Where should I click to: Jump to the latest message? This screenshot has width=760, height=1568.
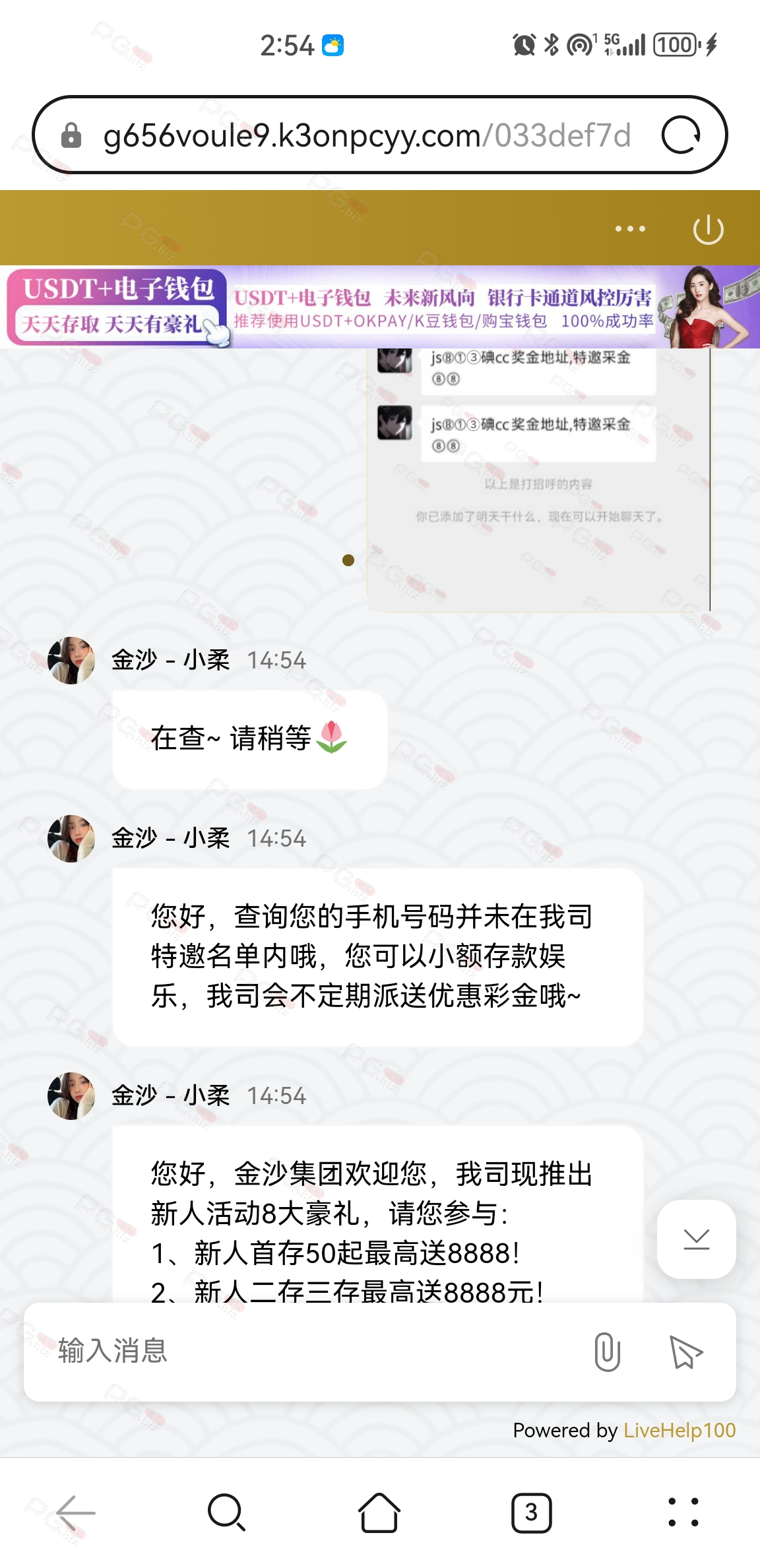[x=696, y=1239]
